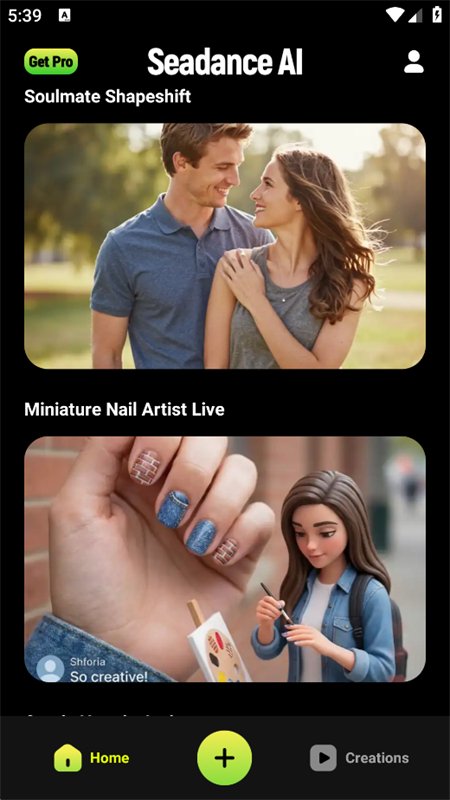Open the profile icon
This screenshot has width=450, height=800.
[x=414, y=62]
